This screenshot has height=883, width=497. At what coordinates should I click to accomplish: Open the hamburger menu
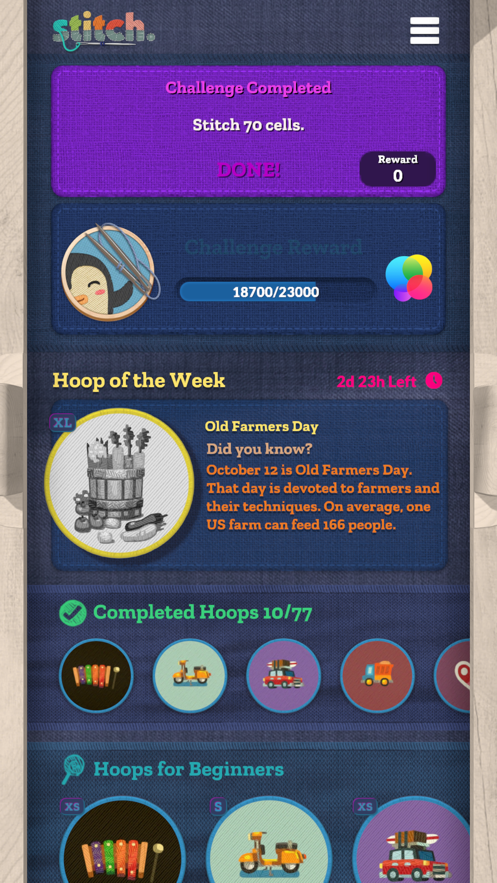(424, 30)
